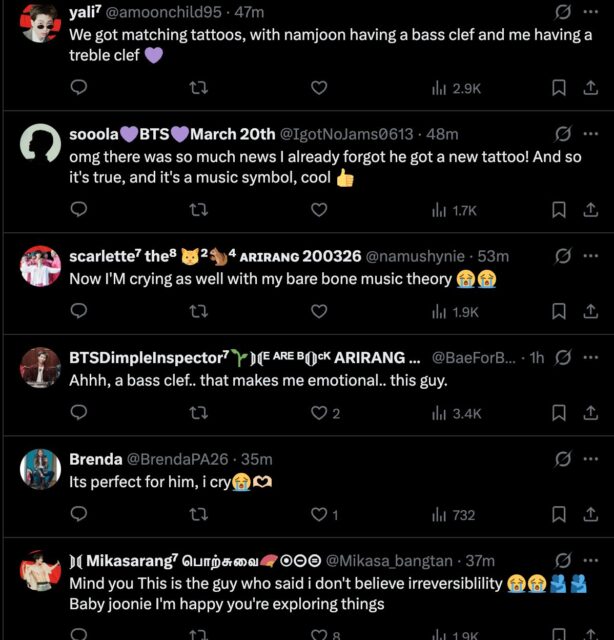Share sooola's tweet
This screenshot has width=614, height=640.
pos(590,210)
